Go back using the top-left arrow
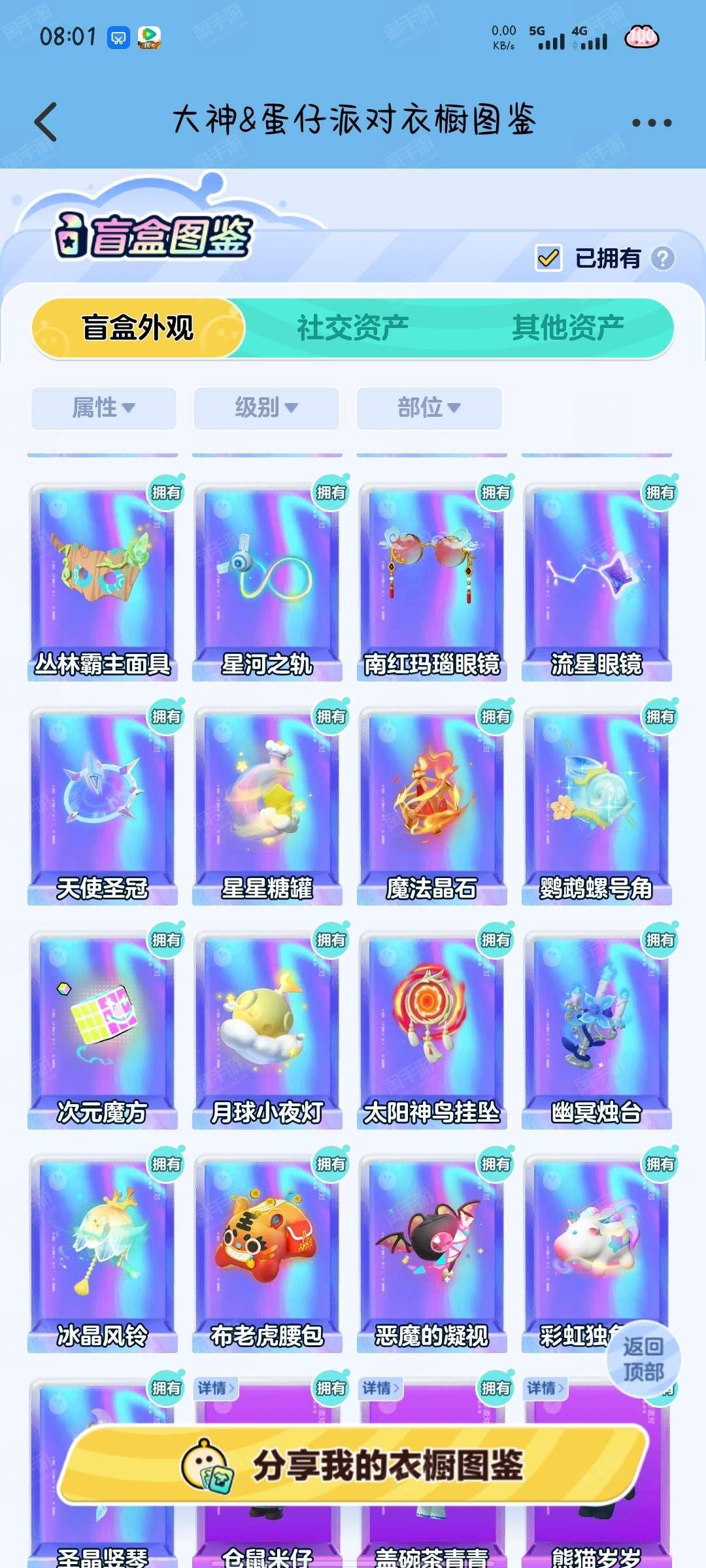The height and width of the screenshot is (1568, 706). (x=46, y=122)
